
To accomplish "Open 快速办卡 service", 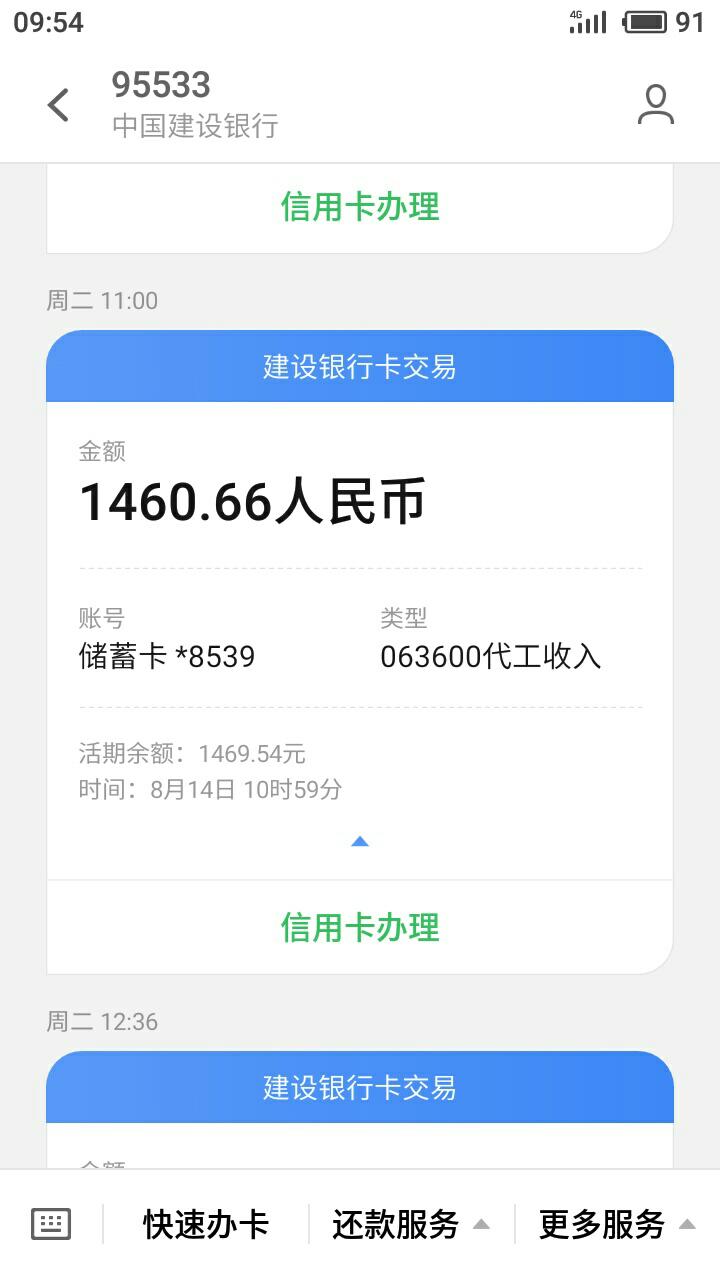I will click(x=206, y=1224).
